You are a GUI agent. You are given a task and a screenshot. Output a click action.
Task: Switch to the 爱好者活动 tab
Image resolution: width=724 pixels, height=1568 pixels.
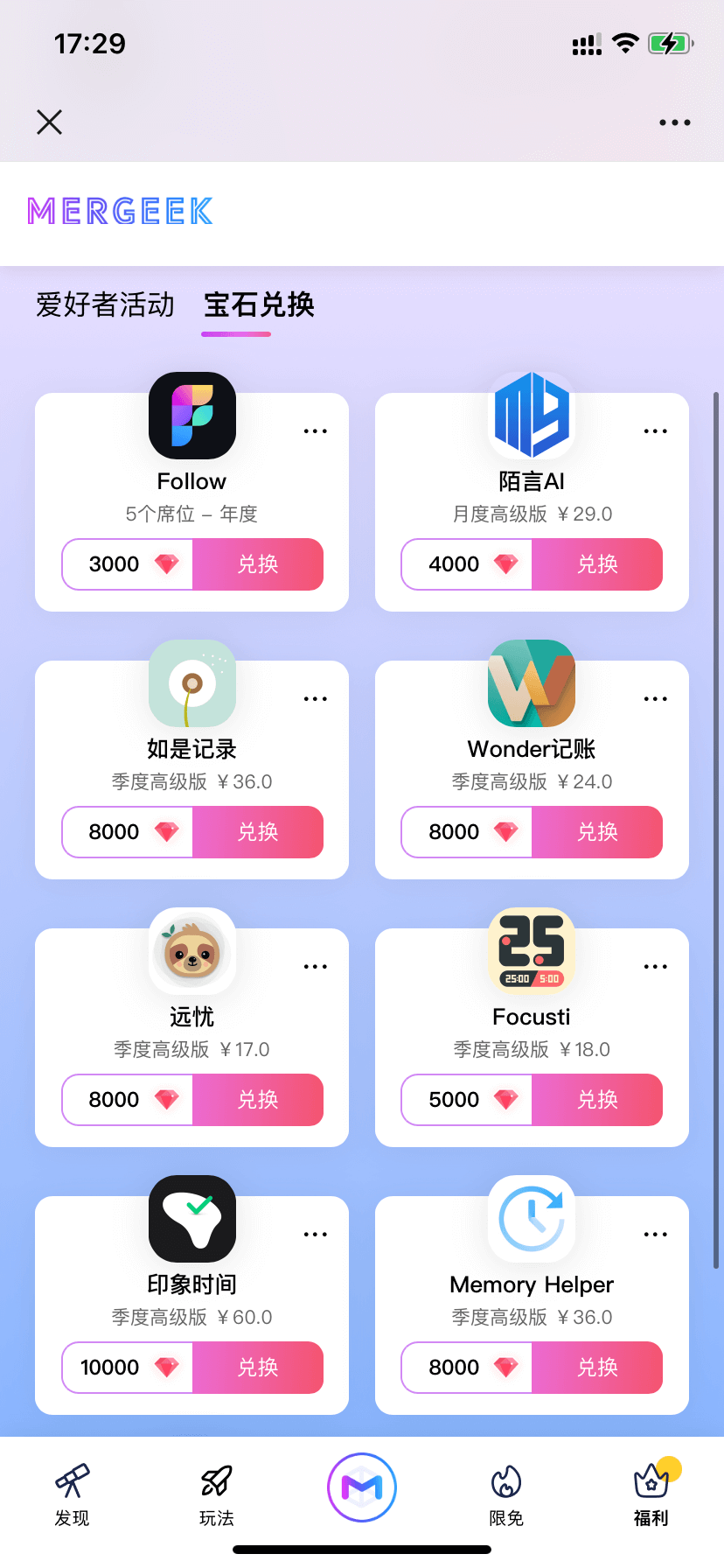pos(105,304)
